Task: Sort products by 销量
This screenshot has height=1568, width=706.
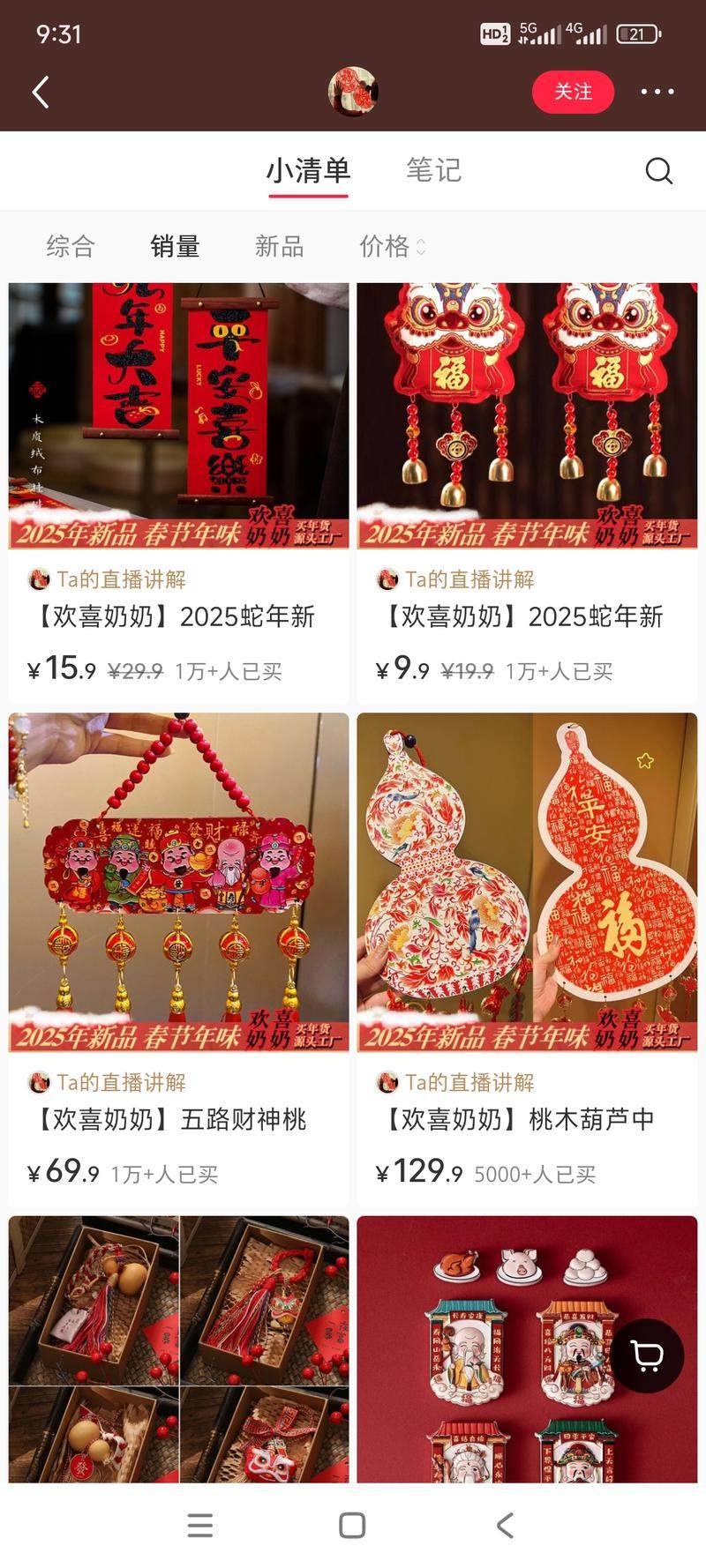Action: pyautogui.click(x=175, y=246)
